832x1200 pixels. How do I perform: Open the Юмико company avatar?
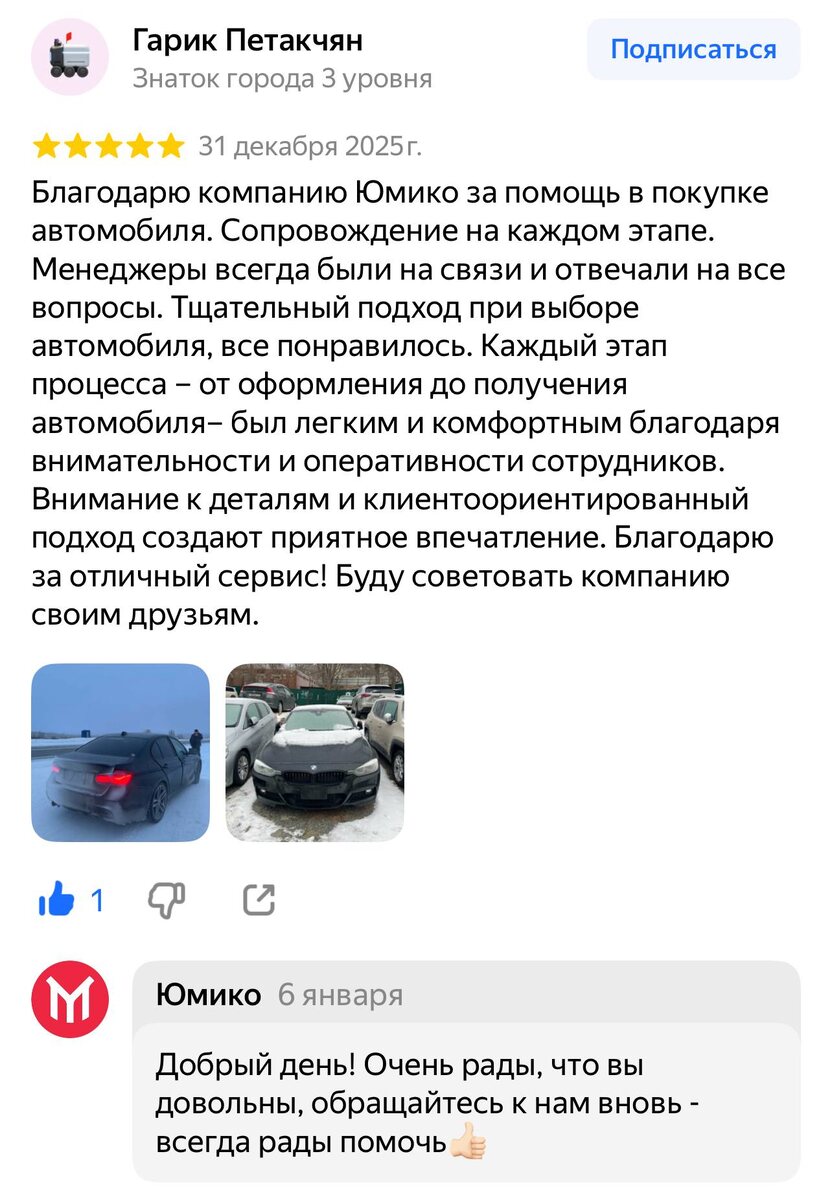69,999
